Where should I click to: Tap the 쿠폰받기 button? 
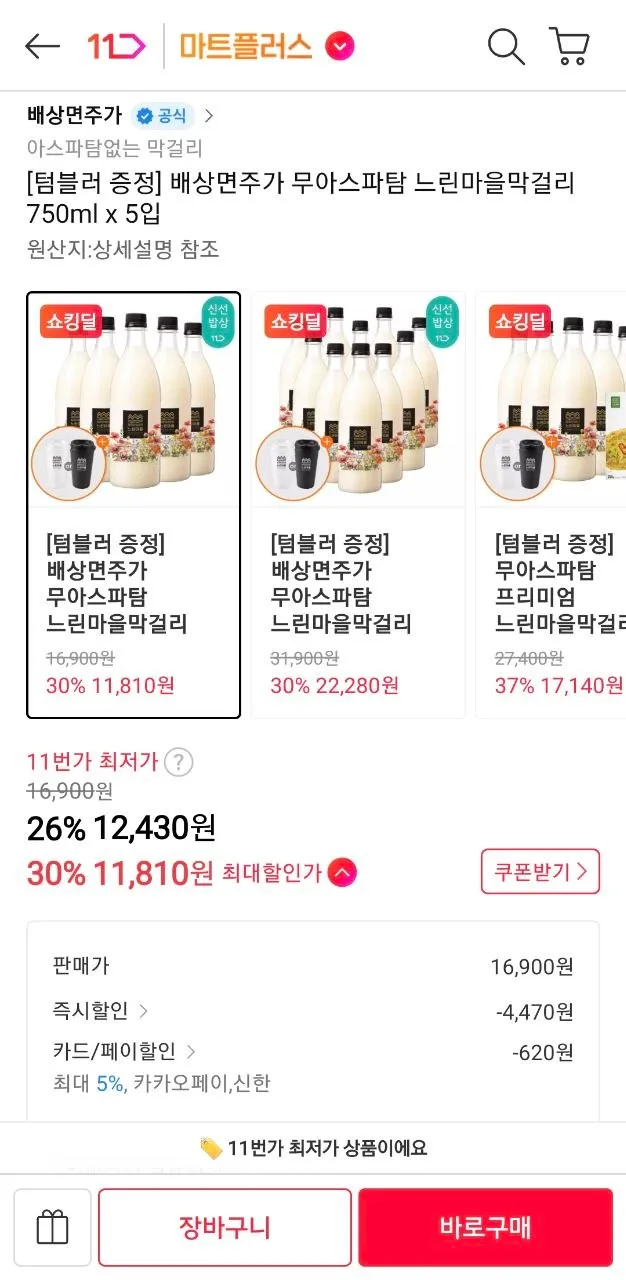(540, 873)
